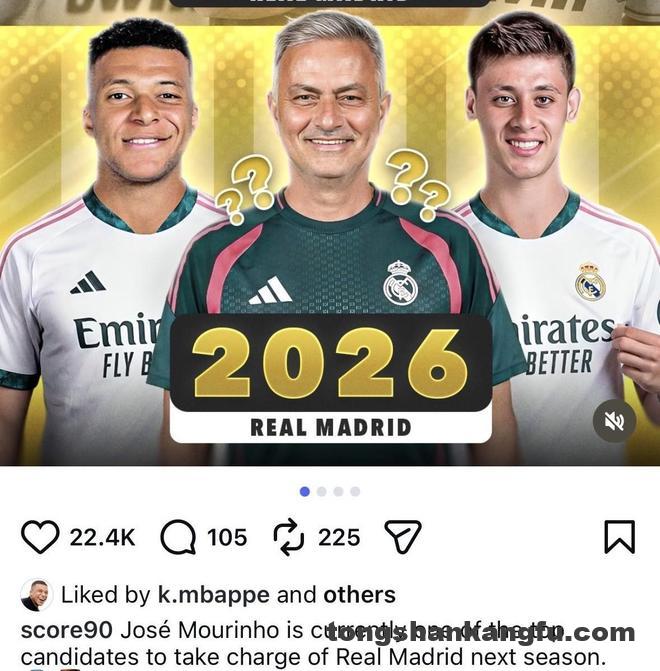Repost the Mourinho post

click(289, 537)
